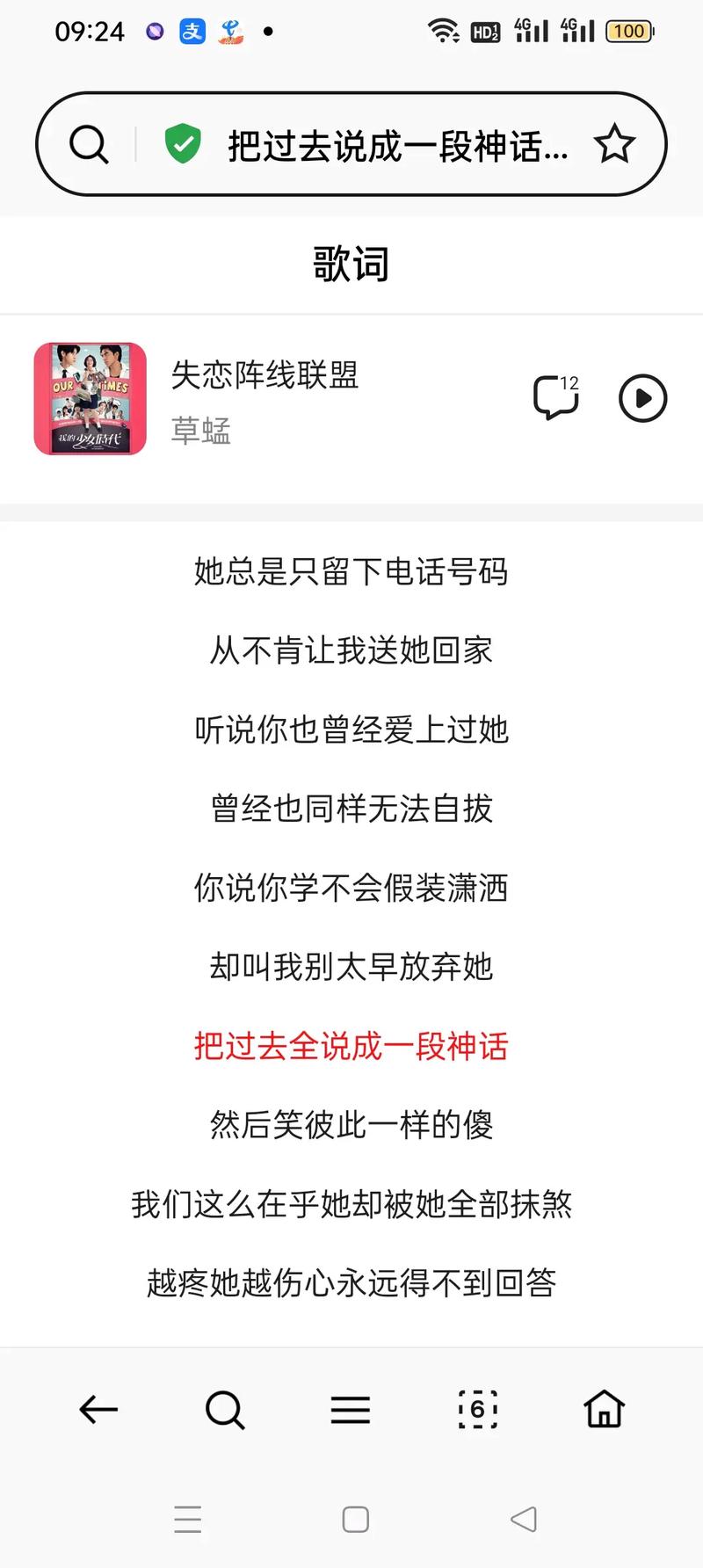The image size is (703, 1568).
Task: Open the browser menu
Action: point(351,1410)
